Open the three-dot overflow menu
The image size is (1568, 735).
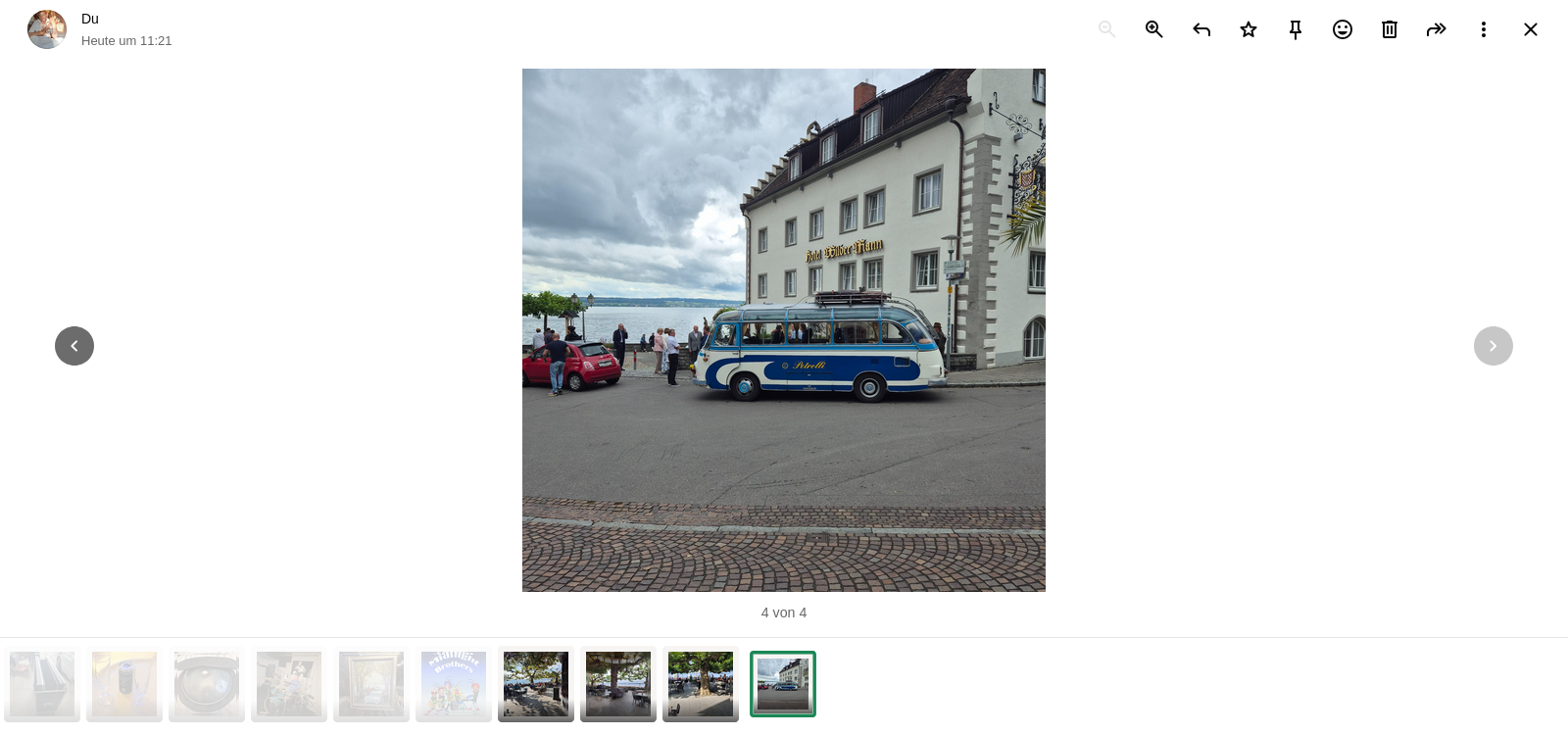pos(1484,29)
